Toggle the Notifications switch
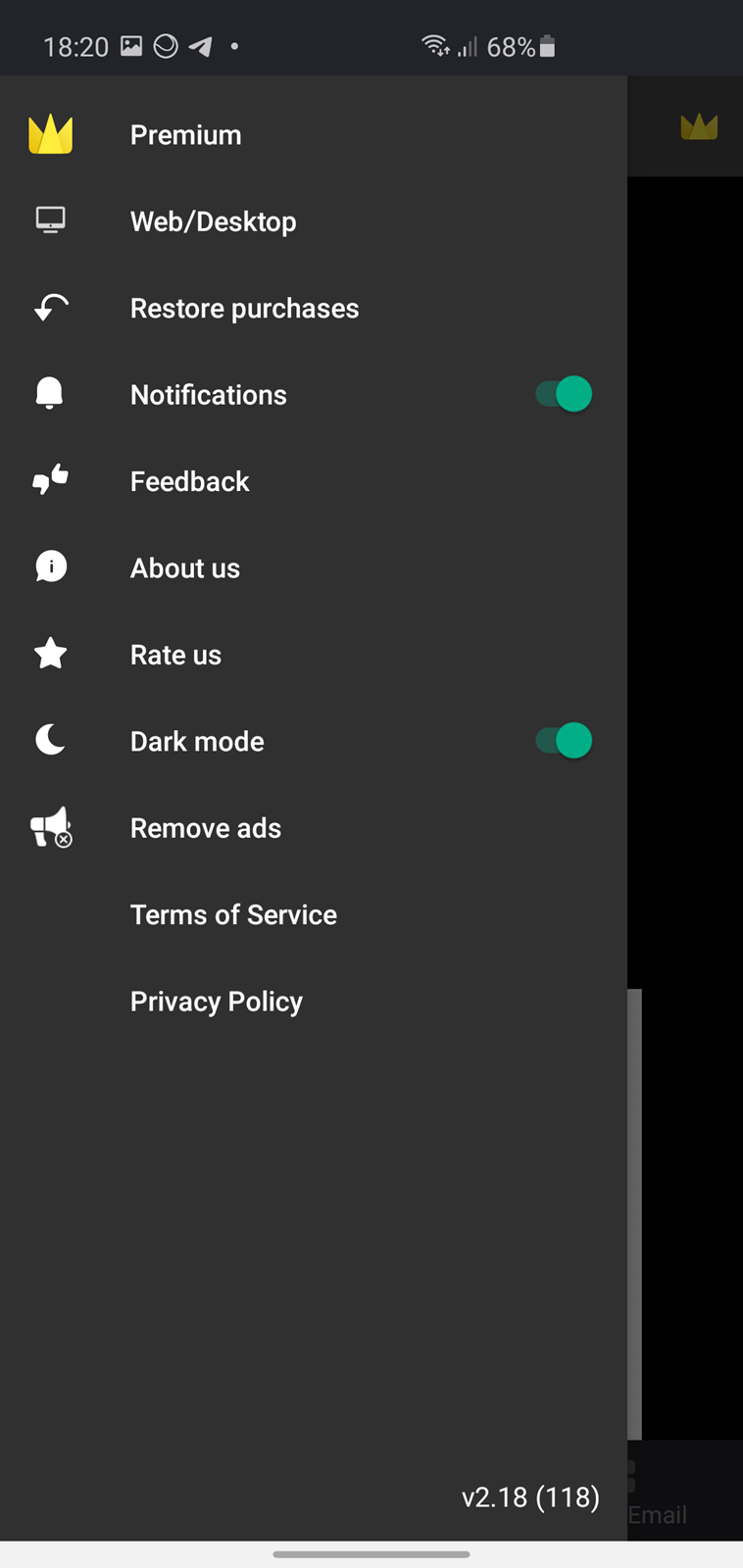Image resolution: width=743 pixels, height=1568 pixels. point(564,394)
